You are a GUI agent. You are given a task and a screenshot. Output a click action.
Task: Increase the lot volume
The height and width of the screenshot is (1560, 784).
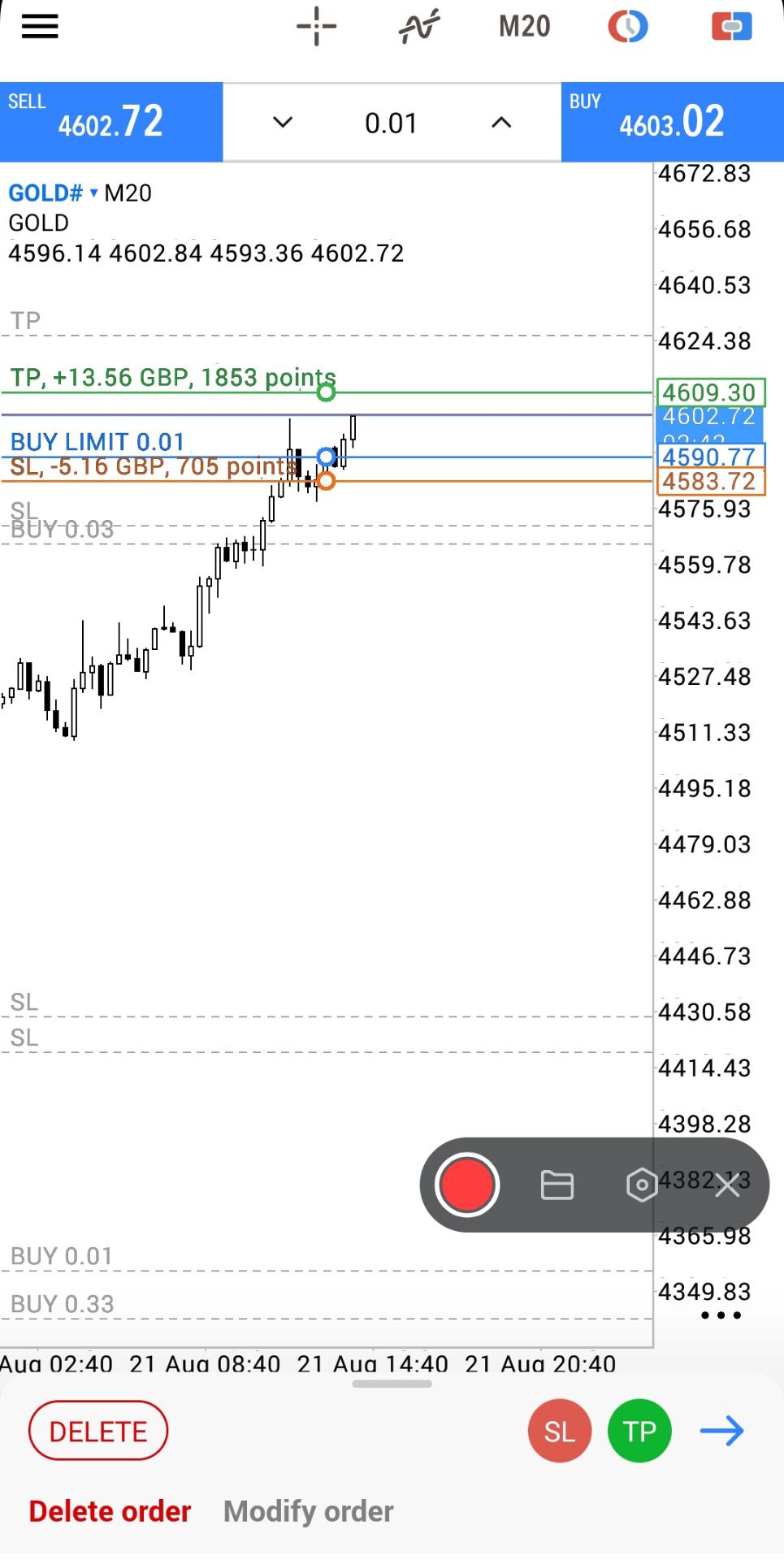[502, 123]
